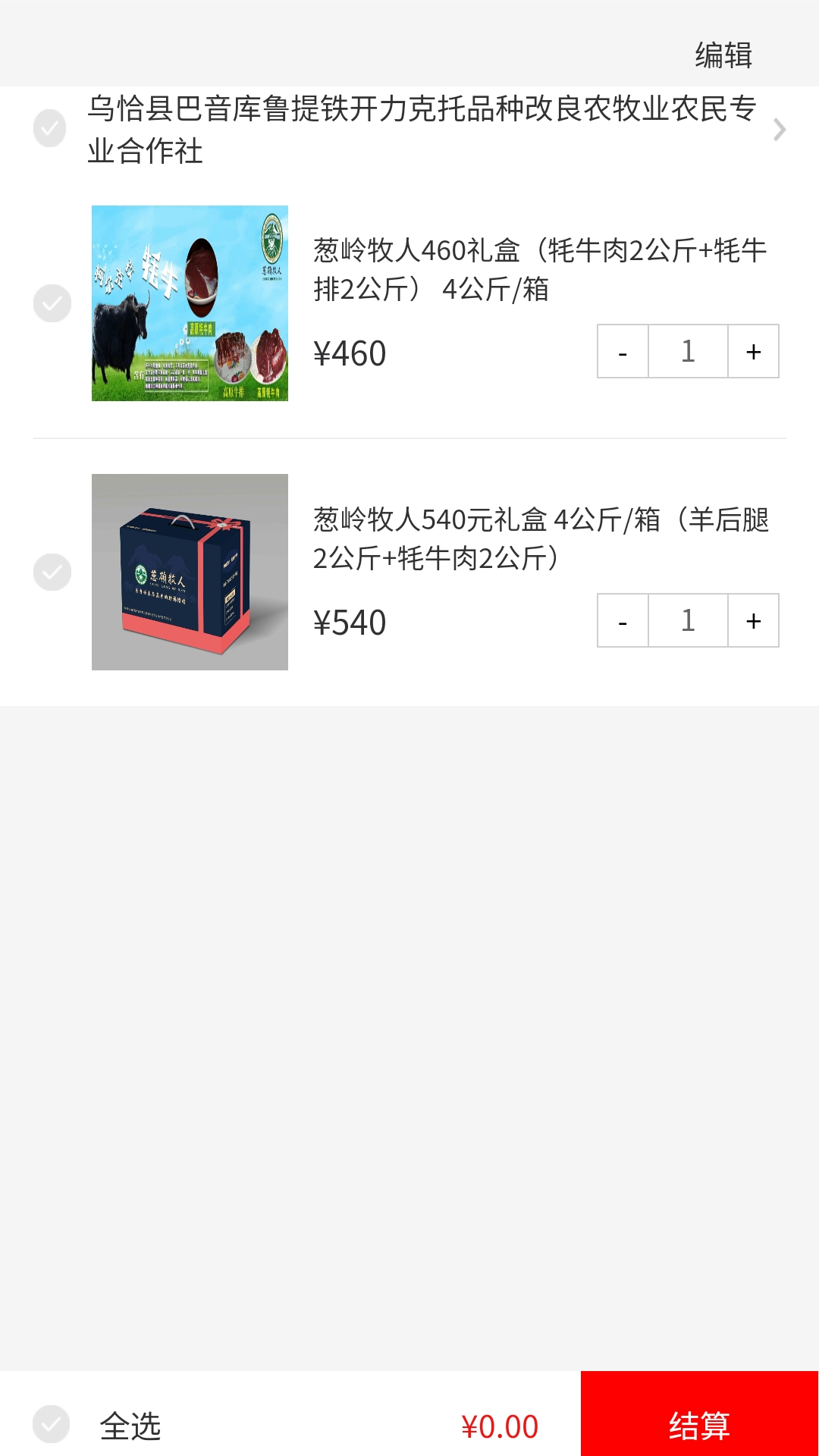Decrease quantity of the 460 gift box
This screenshot has width=819, height=1456.
(622, 350)
